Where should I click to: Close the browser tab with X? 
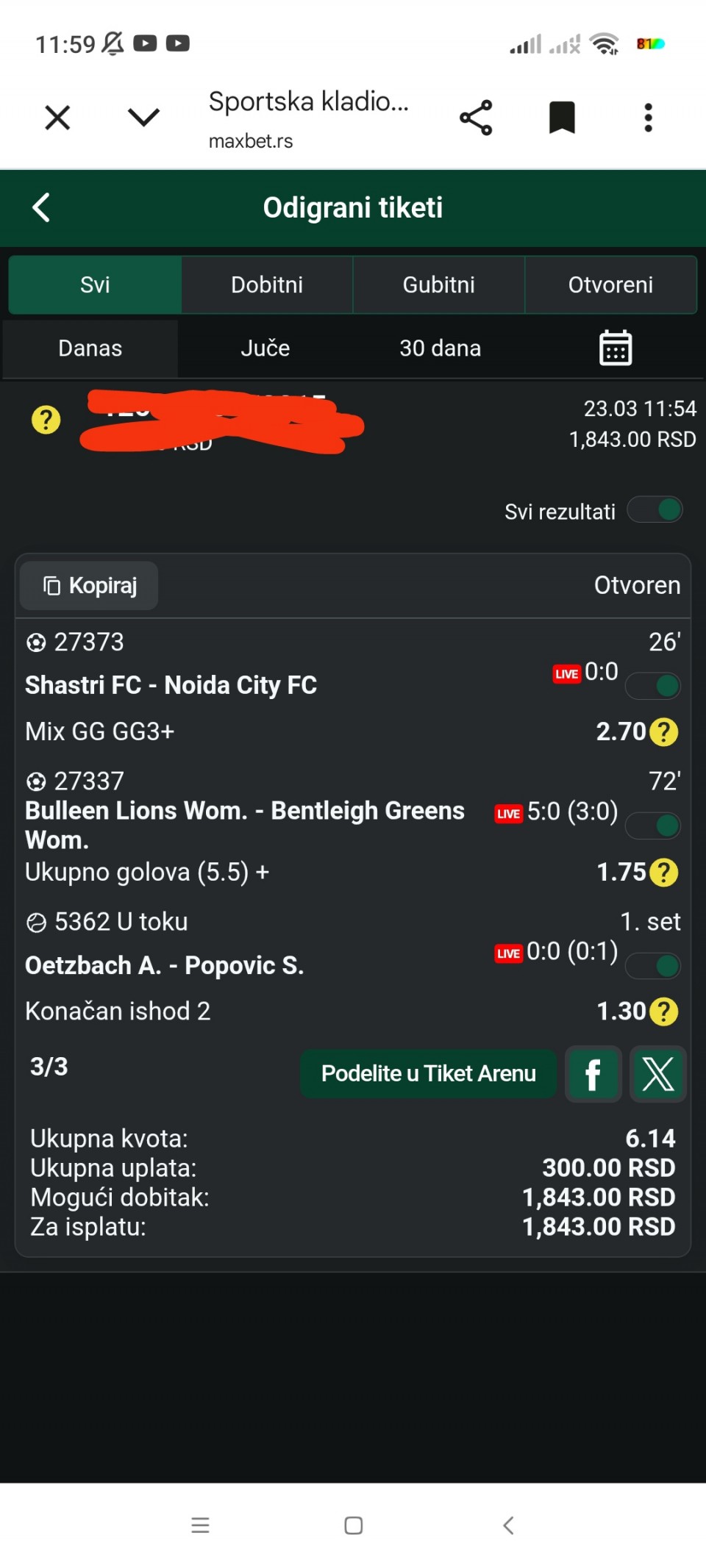point(57,118)
